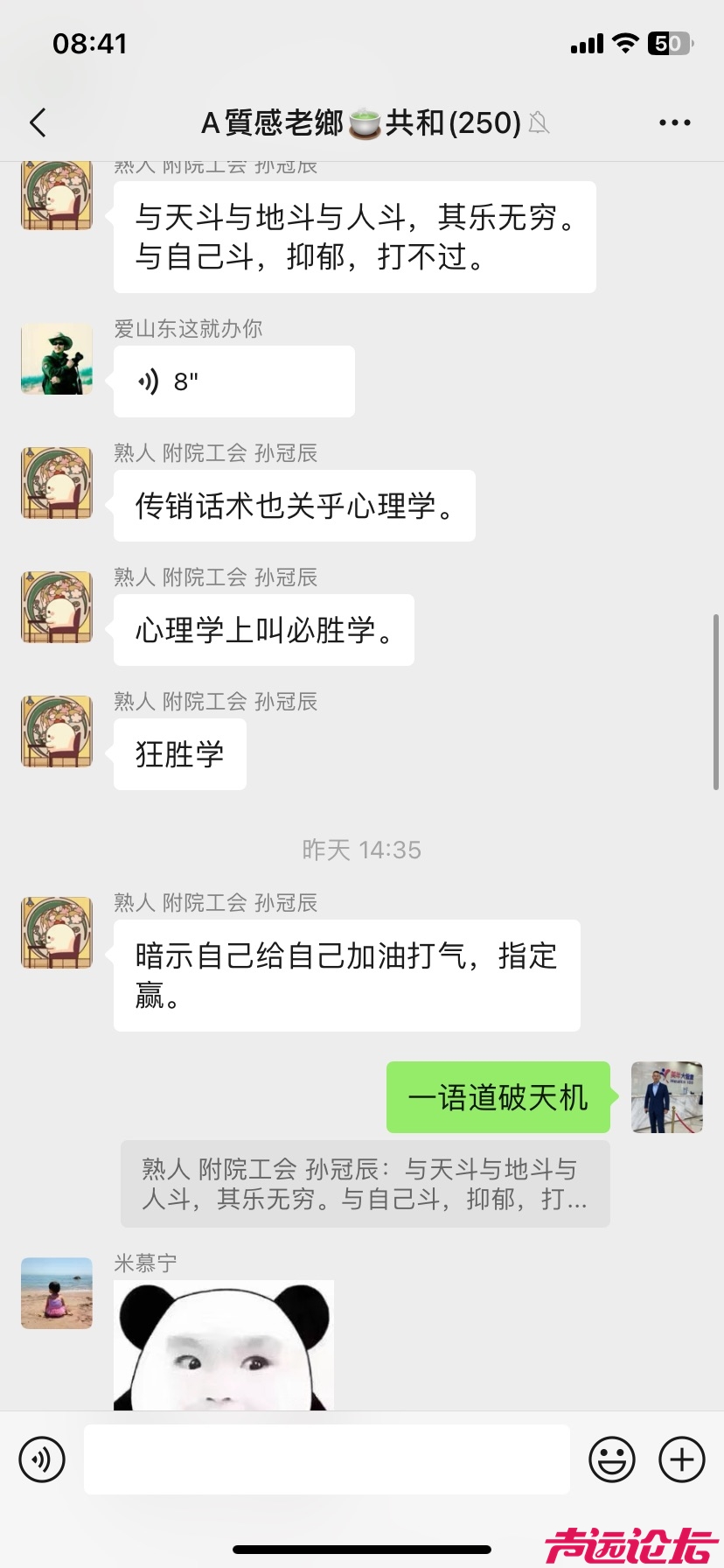View the panda meme sticker
The image size is (724, 1568).
(x=224, y=1345)
